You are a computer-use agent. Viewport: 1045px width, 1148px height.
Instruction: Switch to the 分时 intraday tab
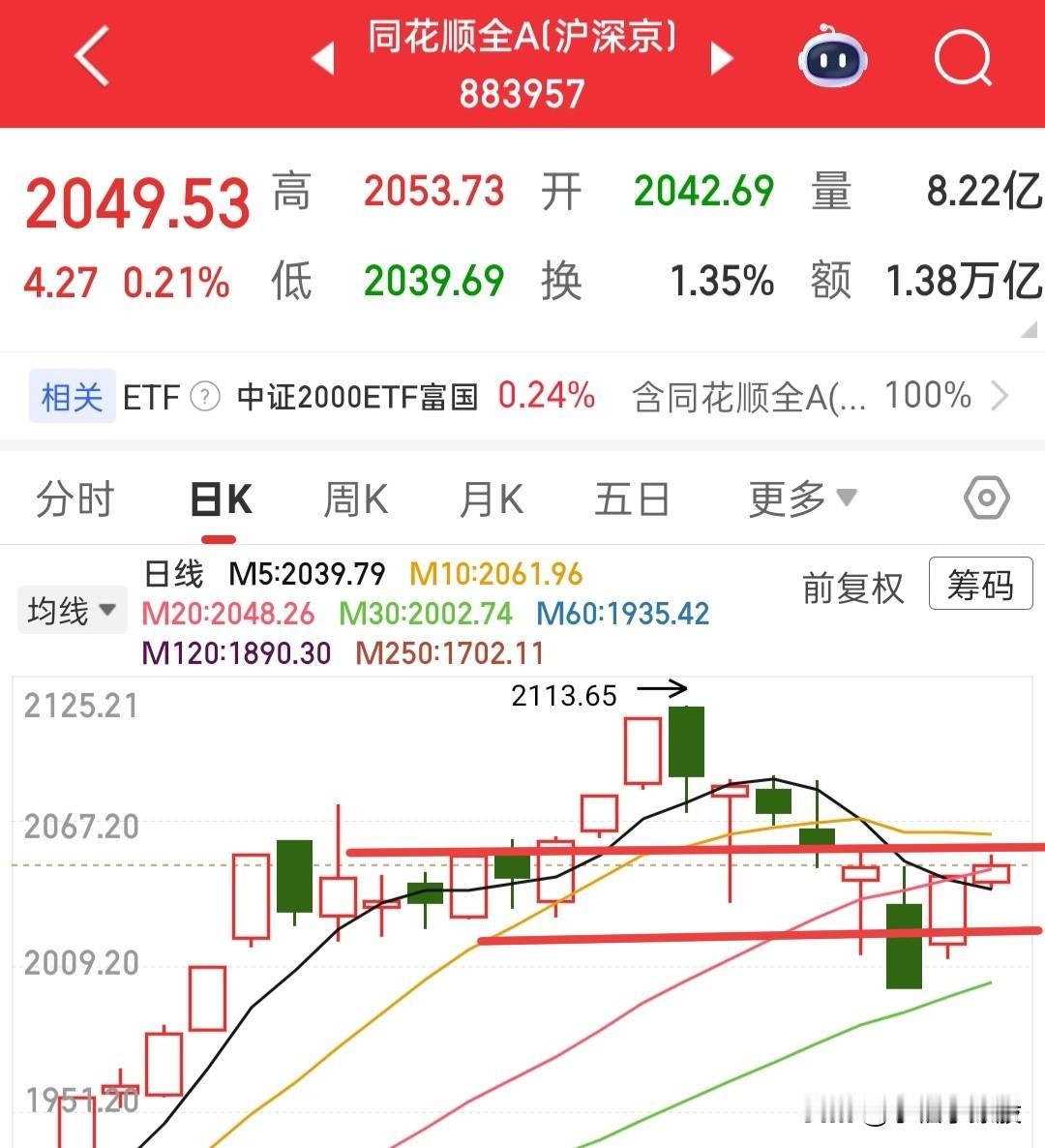pos(75,498)
